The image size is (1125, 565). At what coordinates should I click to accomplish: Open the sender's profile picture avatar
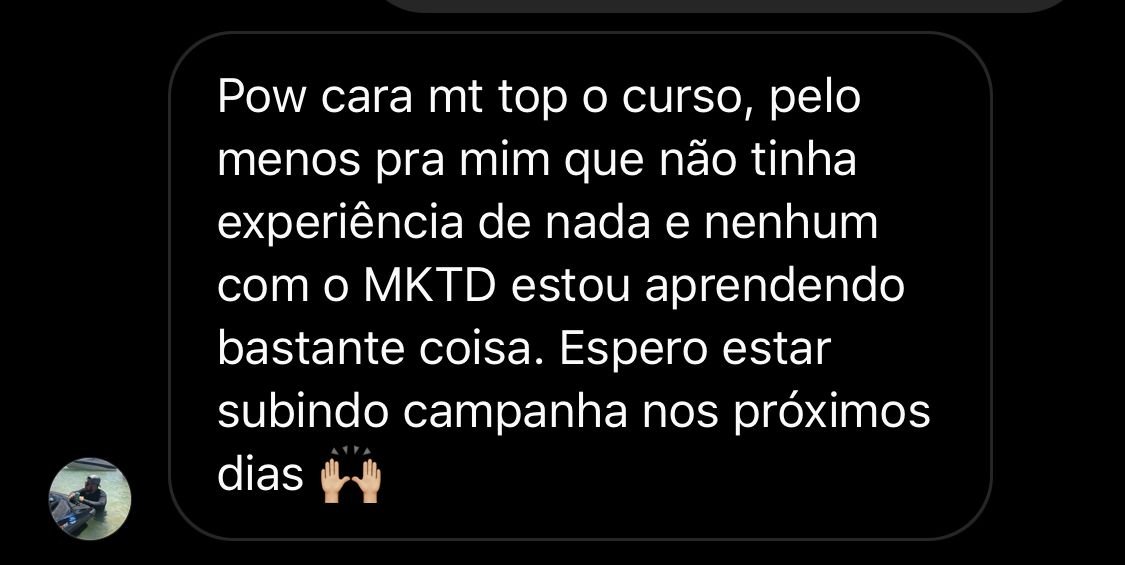[x=90, y=499]
